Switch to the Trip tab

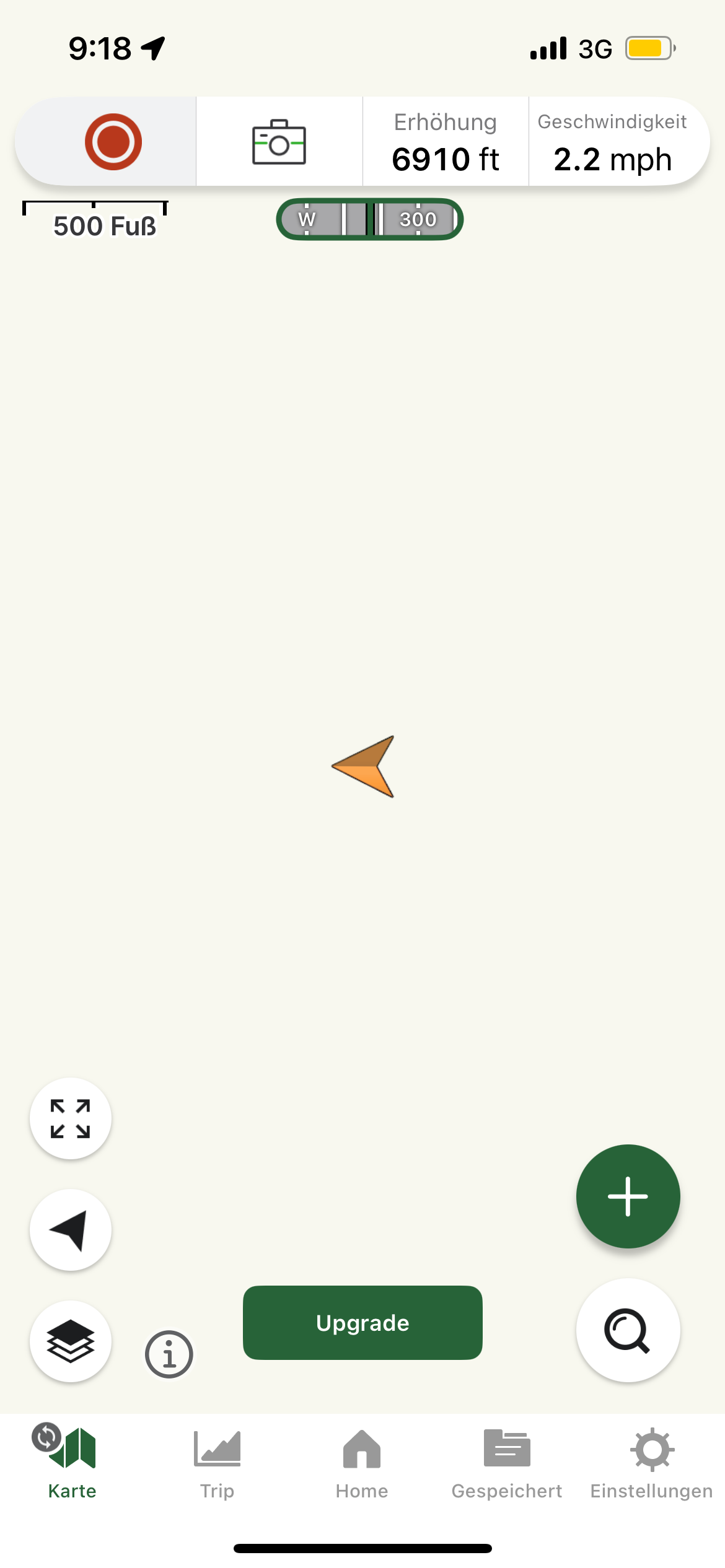click(x=217, y=1464)
